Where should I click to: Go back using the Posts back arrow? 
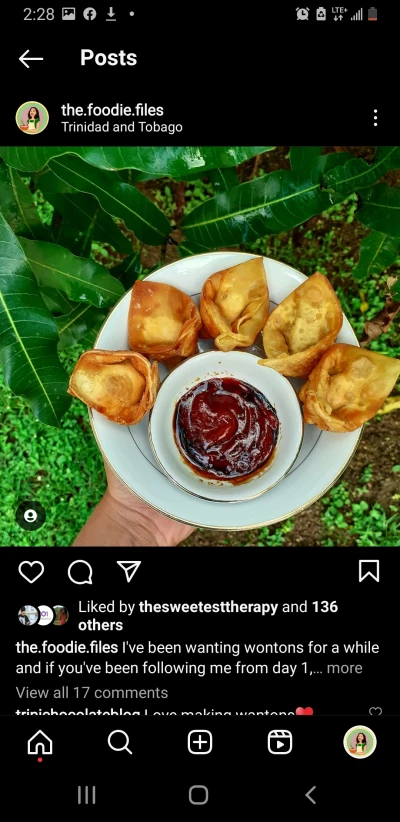click(x=30, y=59)
